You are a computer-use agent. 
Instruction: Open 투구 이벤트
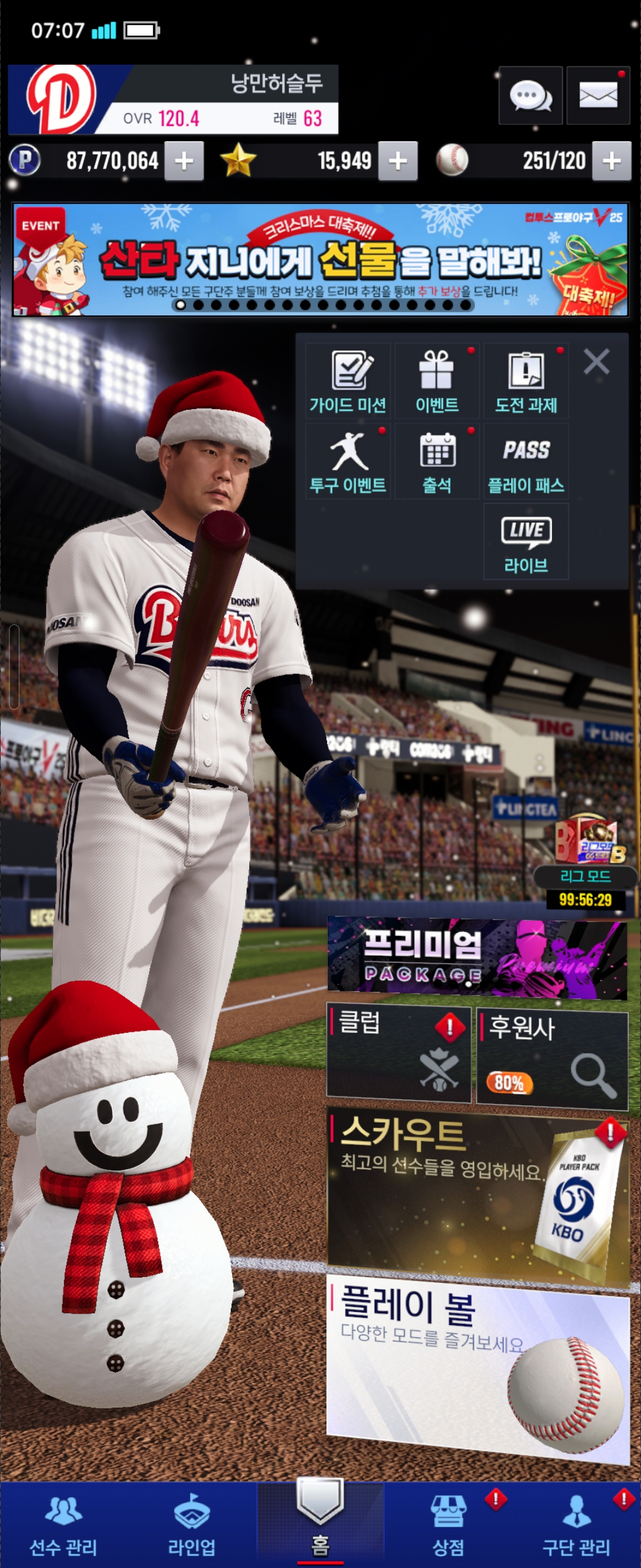[x=348, y=461]
